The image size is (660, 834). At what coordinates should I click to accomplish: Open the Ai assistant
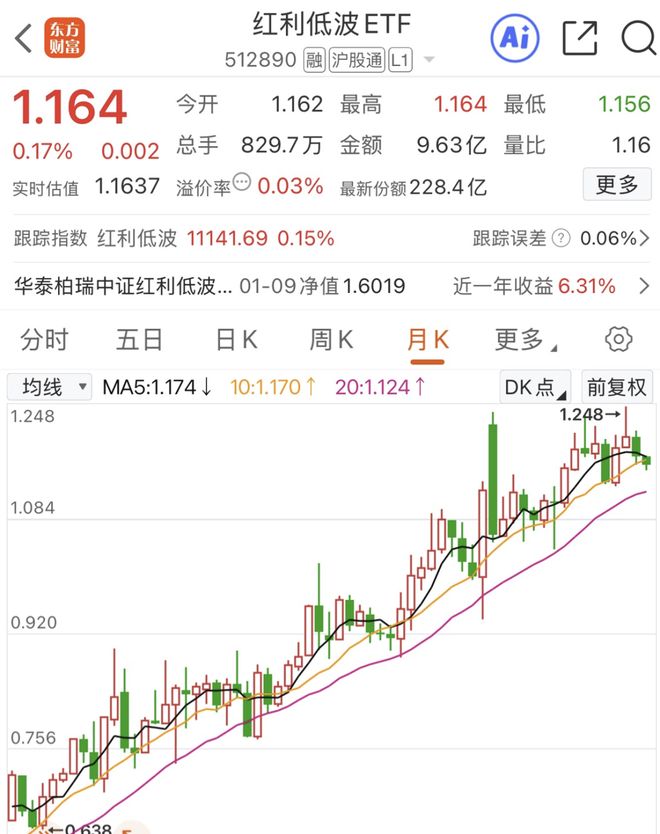coord(515,39)
